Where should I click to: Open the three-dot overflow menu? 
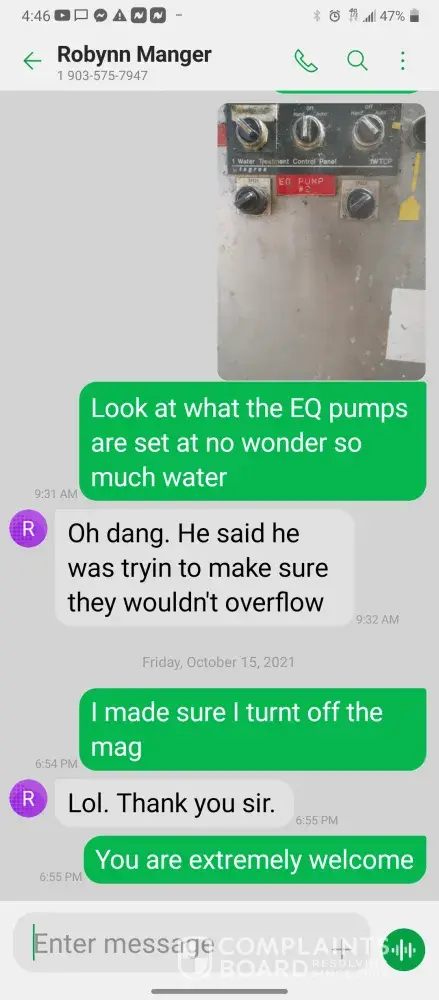402,61
